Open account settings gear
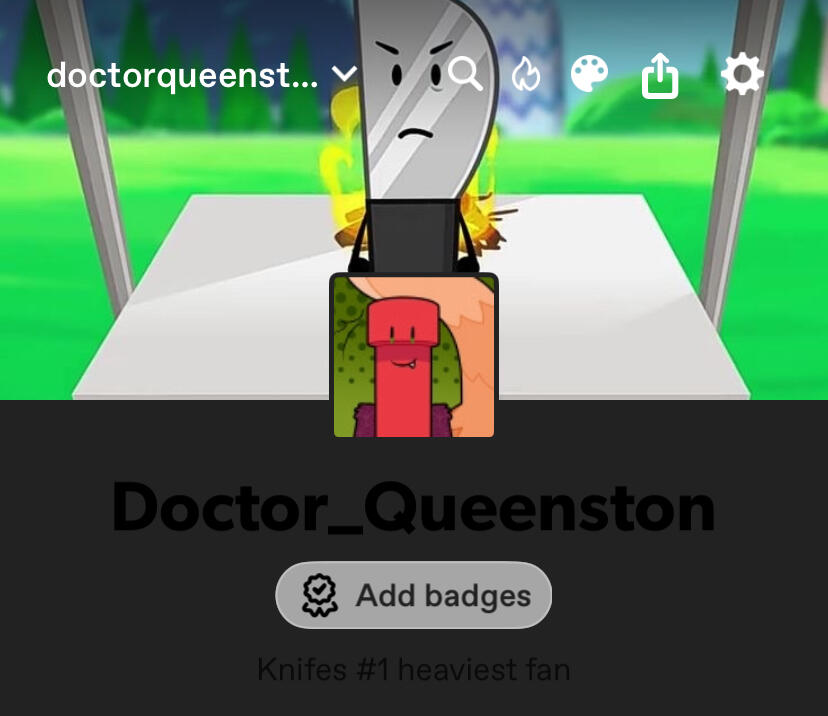 742,74
